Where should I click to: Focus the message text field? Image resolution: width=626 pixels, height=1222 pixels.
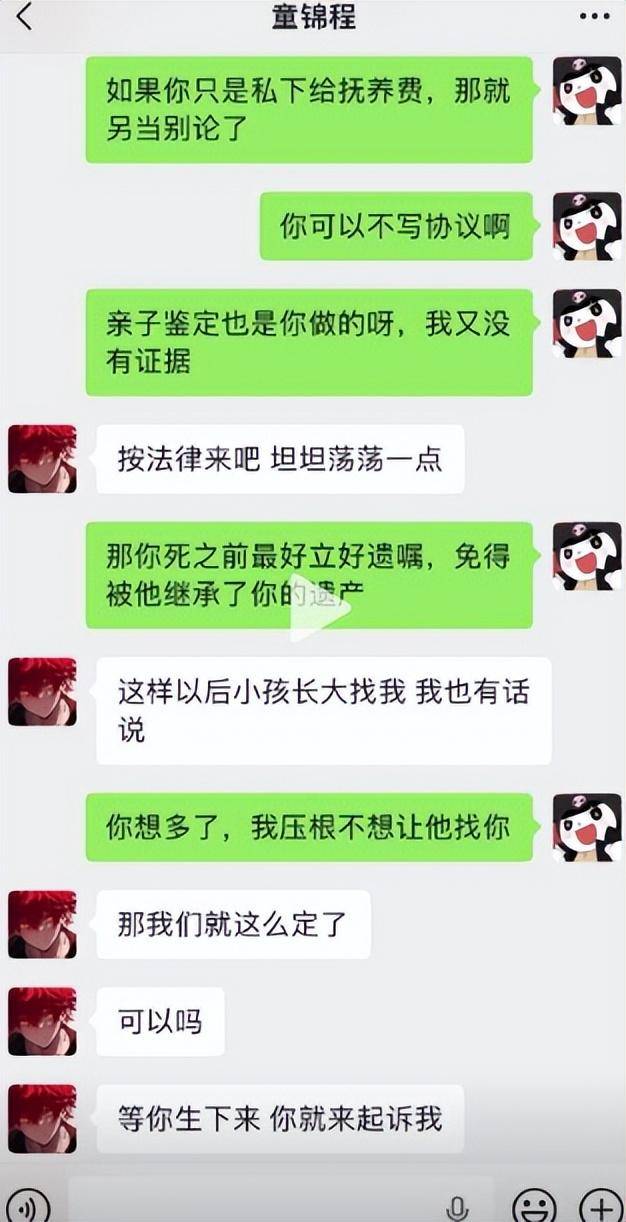click(x=260, y=1203)
